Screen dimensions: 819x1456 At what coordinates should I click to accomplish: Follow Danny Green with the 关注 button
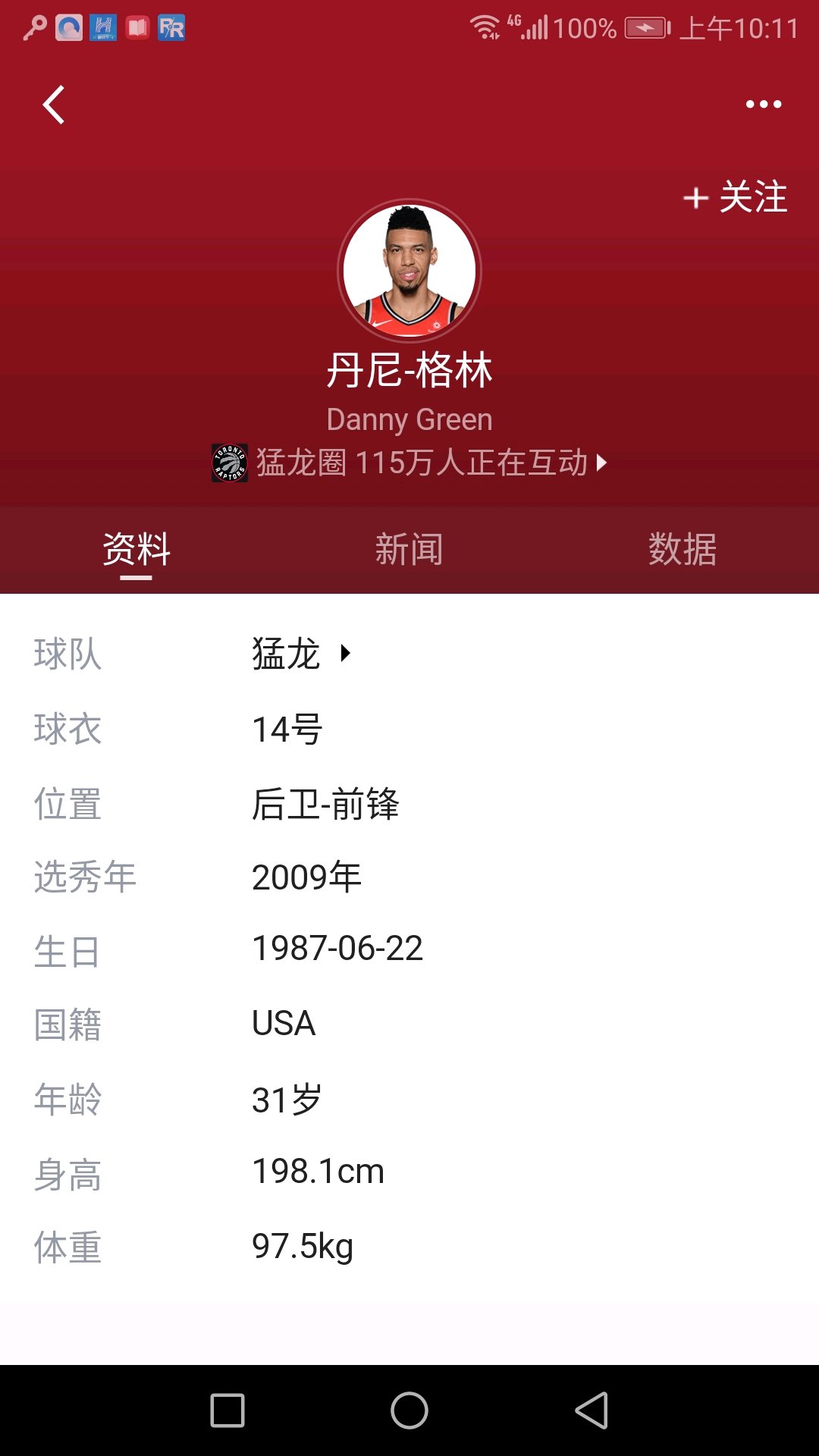coord(735,197)
